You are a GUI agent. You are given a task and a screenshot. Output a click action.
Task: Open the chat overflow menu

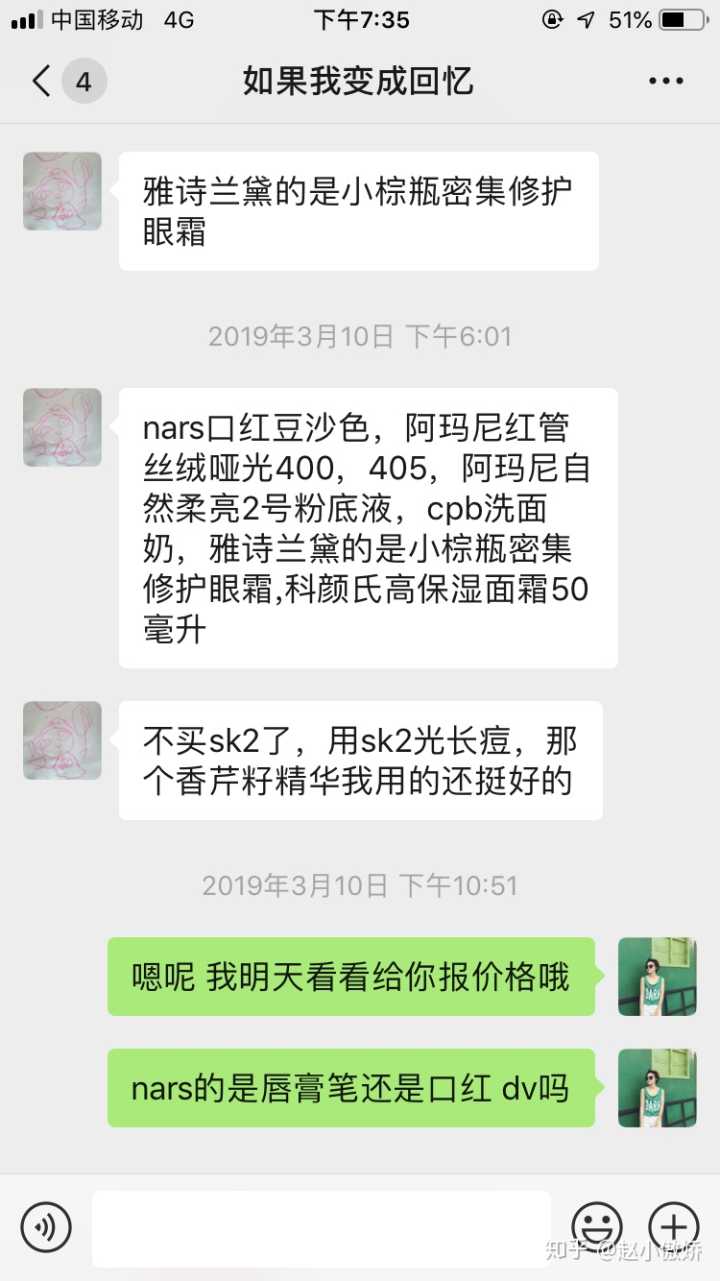click(666, 81)
